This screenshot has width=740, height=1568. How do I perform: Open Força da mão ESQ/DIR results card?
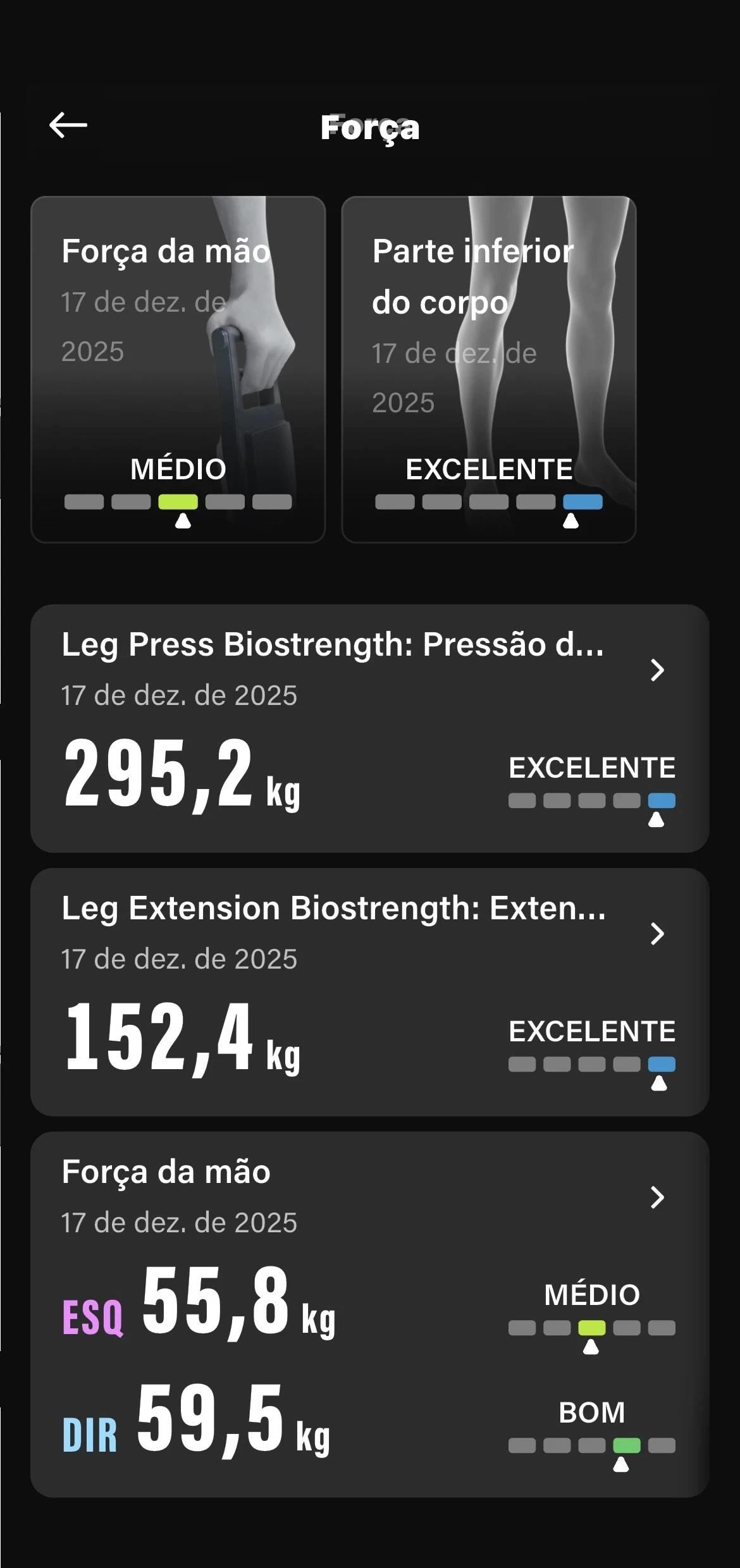[x=369, y=1314]
